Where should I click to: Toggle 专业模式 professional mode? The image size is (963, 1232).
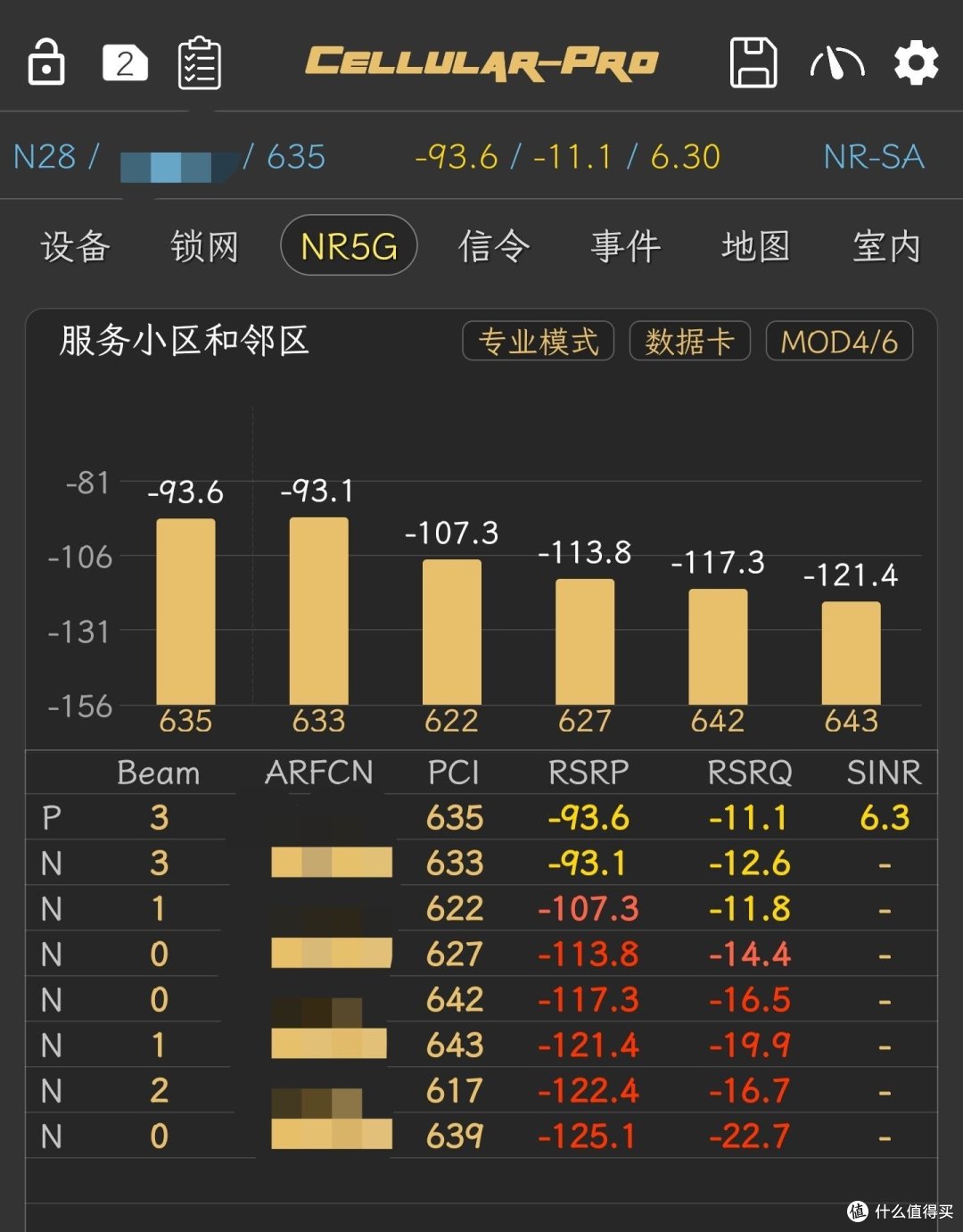[538, 341]
